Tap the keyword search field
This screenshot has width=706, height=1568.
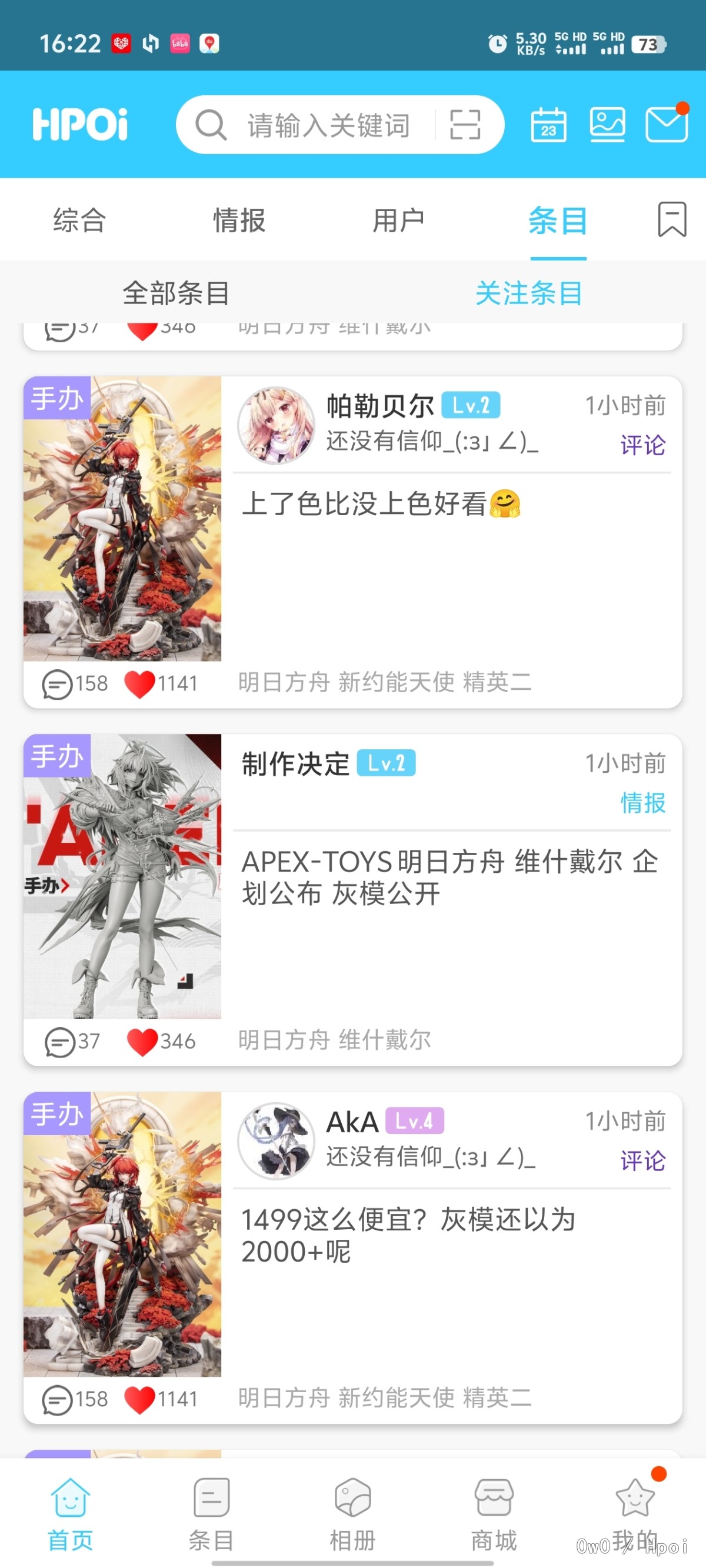click(x=328, y=125)
